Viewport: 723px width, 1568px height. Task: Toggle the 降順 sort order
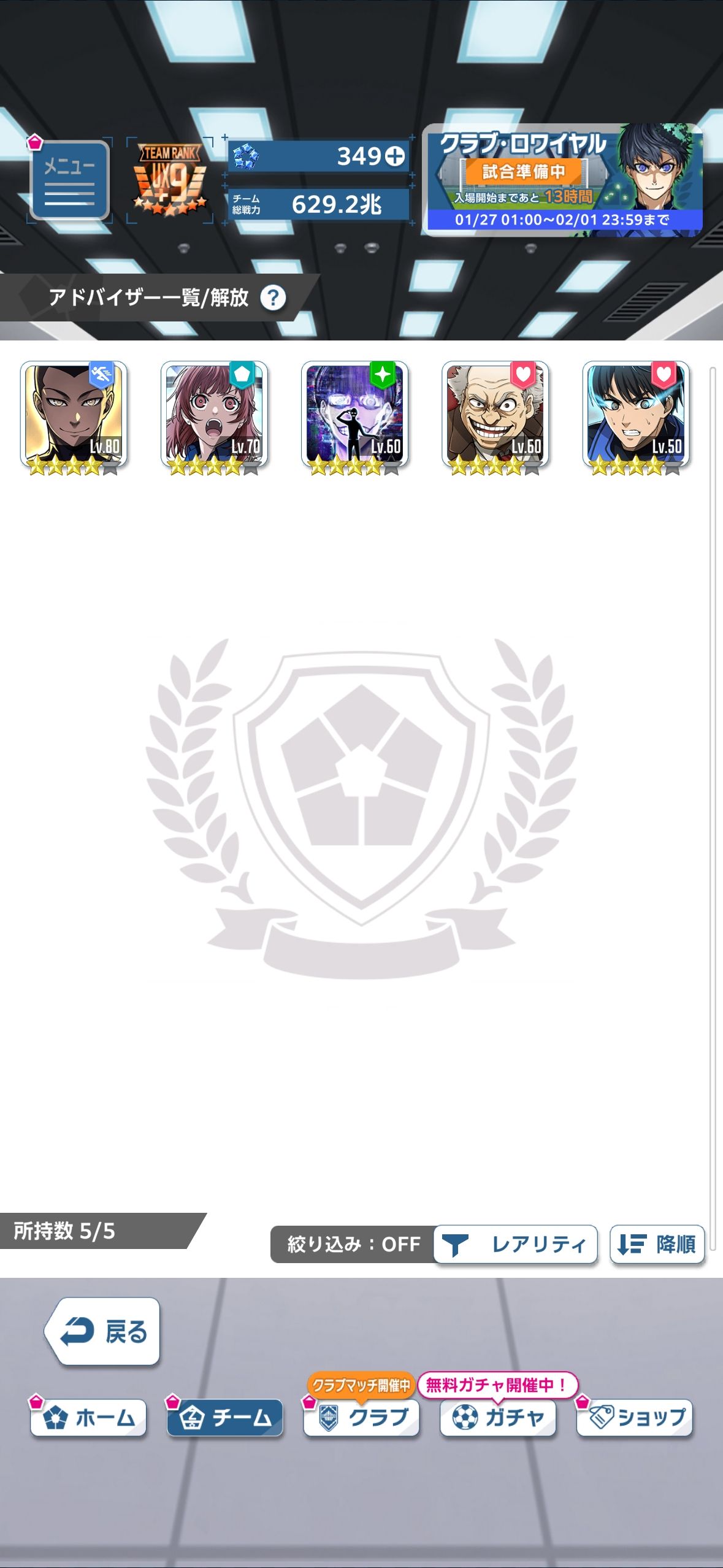pyautogui.click(x=657, y=1245)
